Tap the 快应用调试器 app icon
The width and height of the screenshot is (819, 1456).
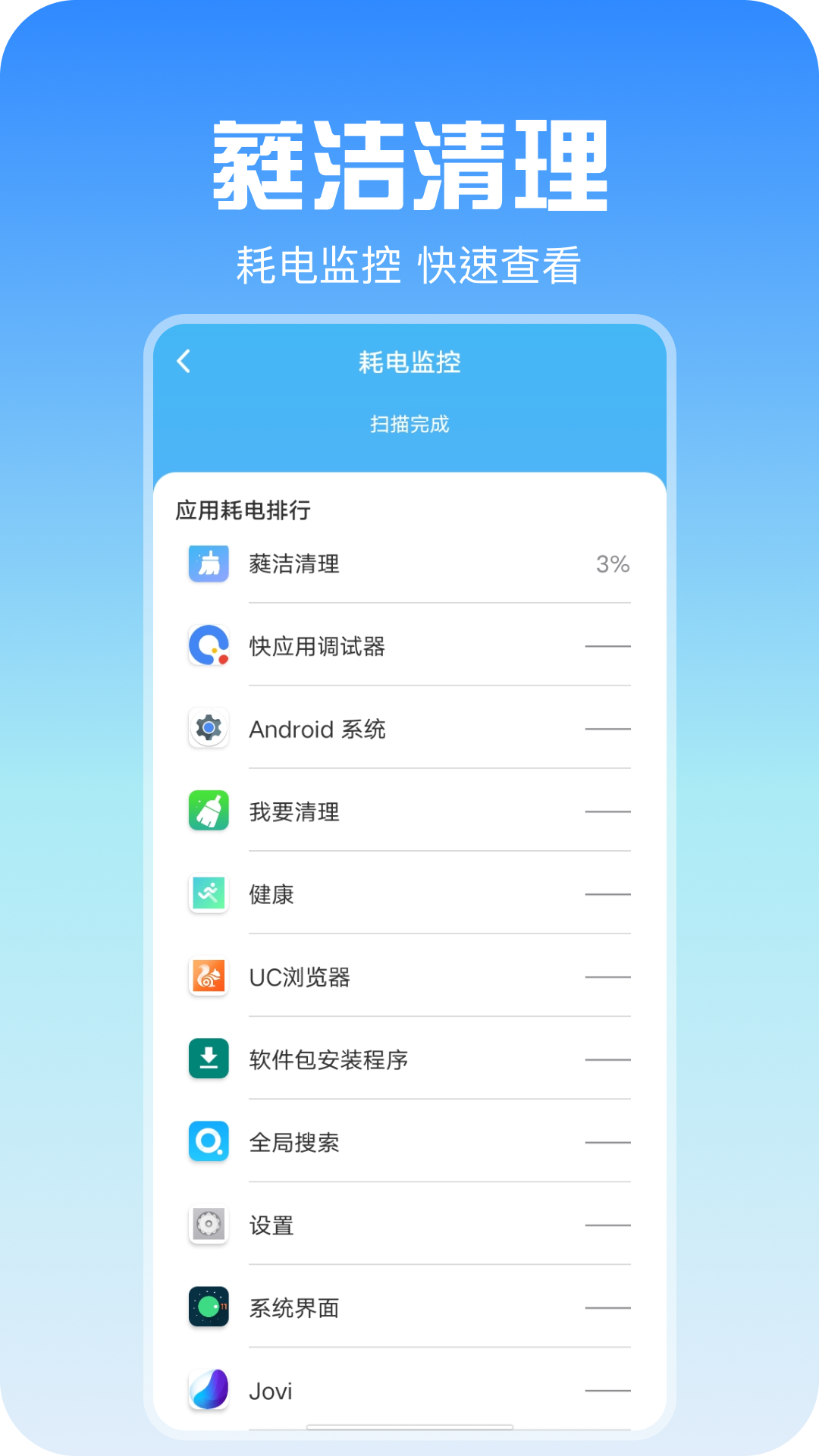click(x=208, y=647)
